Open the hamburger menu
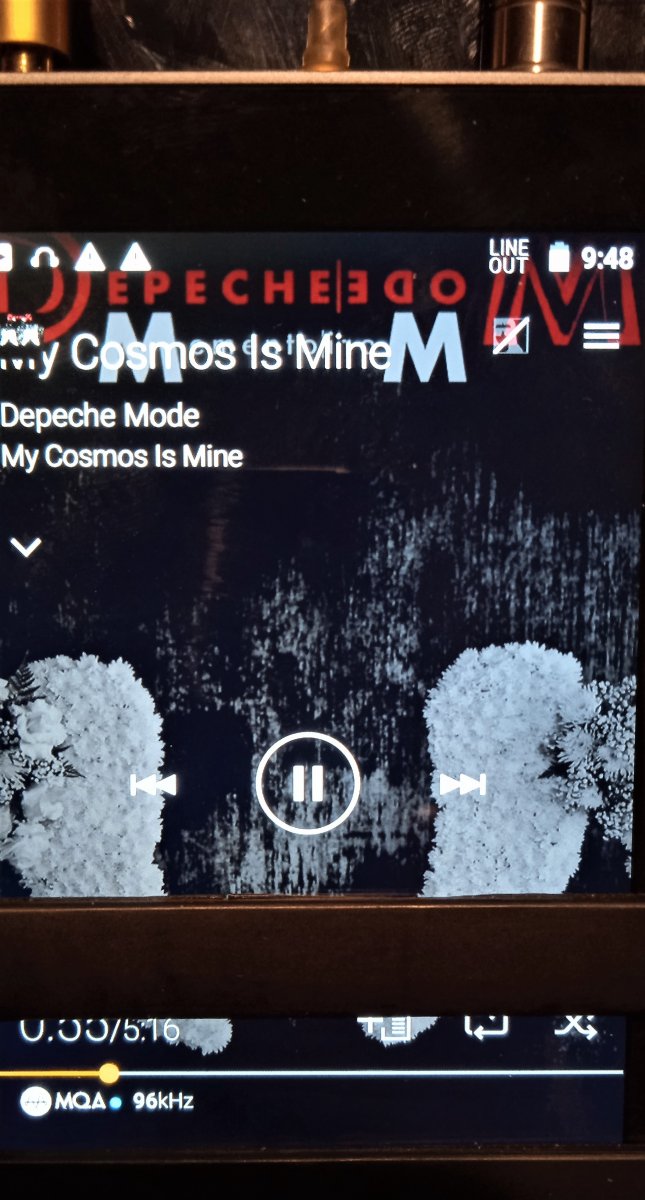The height and width of the screenshot is (1200, 645). (x=601, y=336)
